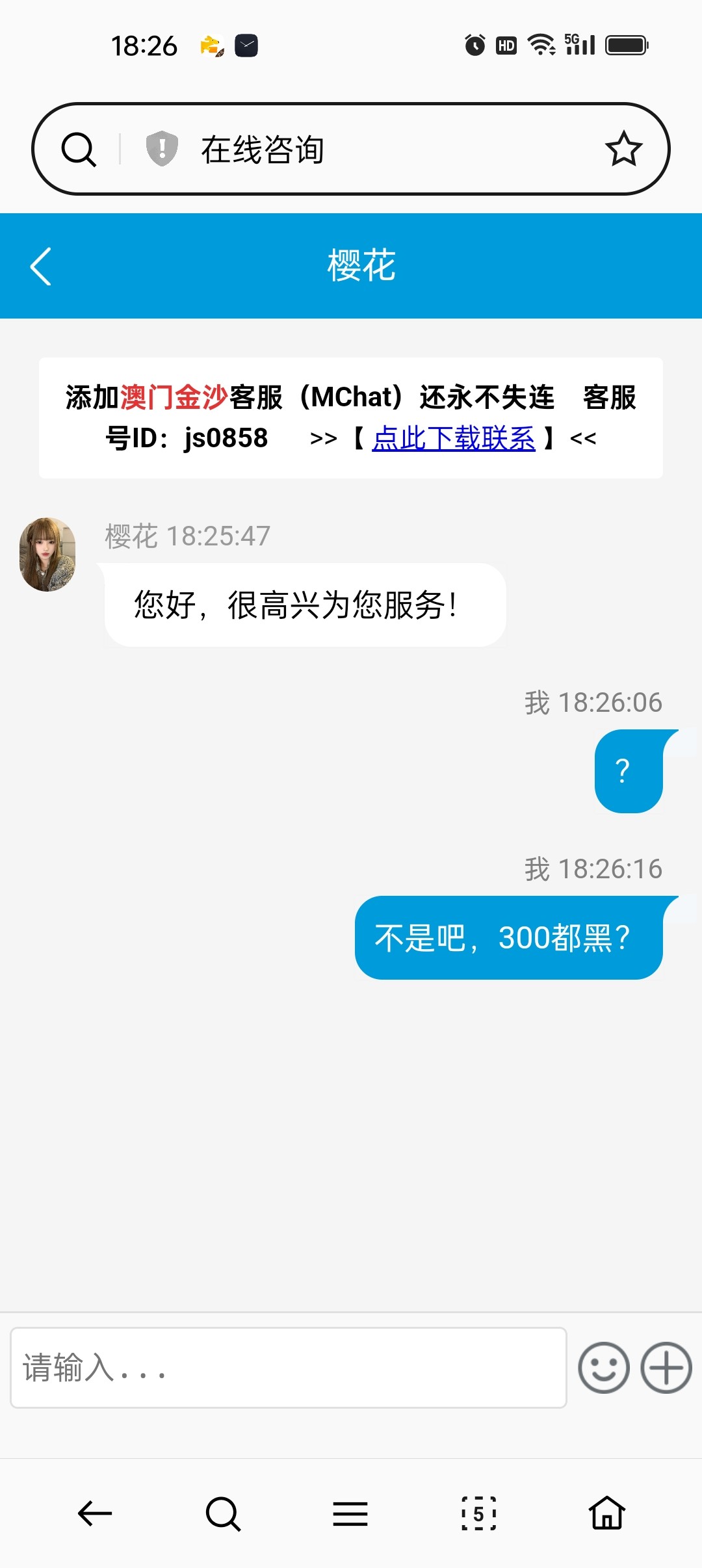Open the plus attachment menu

pyautogui.click(x=666, y=1368)
